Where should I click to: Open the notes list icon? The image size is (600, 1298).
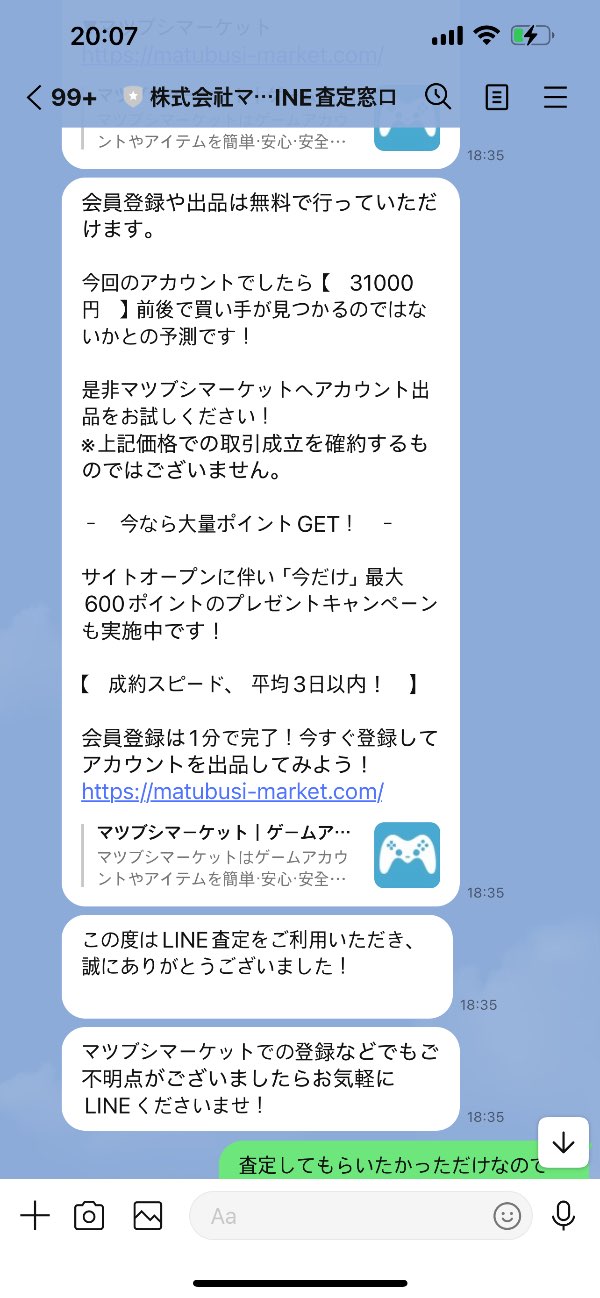[x=497, y=97]
